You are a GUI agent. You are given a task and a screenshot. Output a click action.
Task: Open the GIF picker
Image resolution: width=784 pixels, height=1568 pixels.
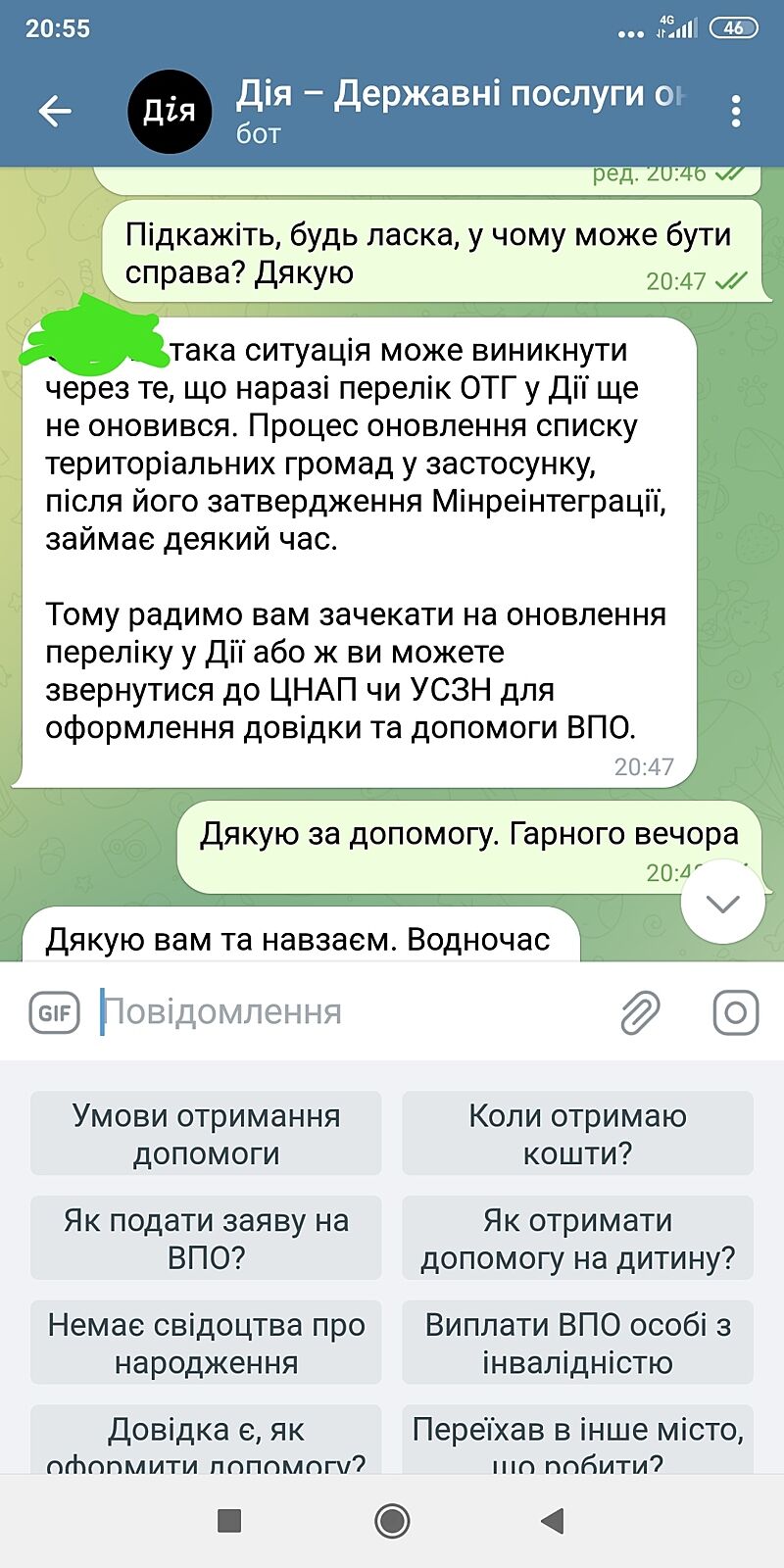click(x=54, y=1011)
